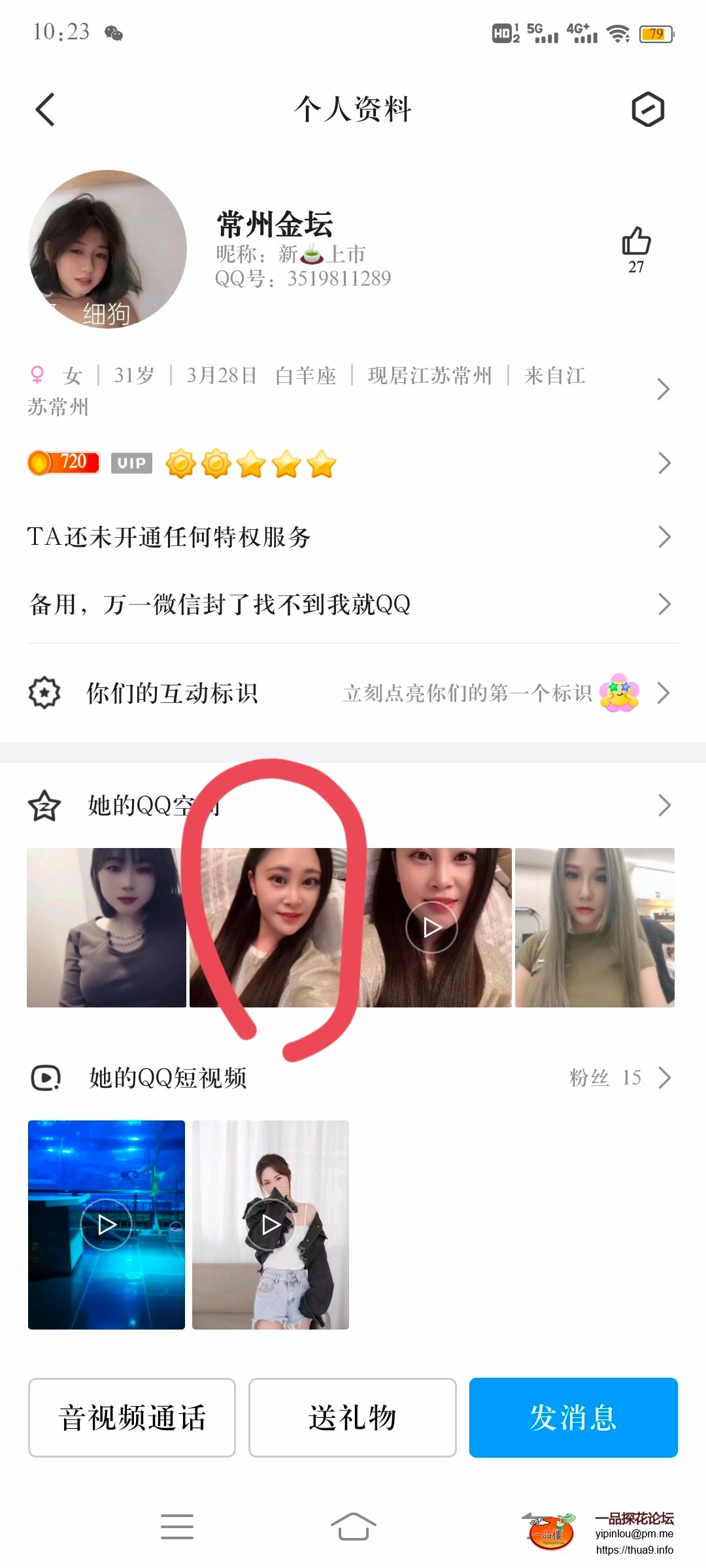Tap 发消息 to send a message

pyautogui.click(x=573, y=1418)
